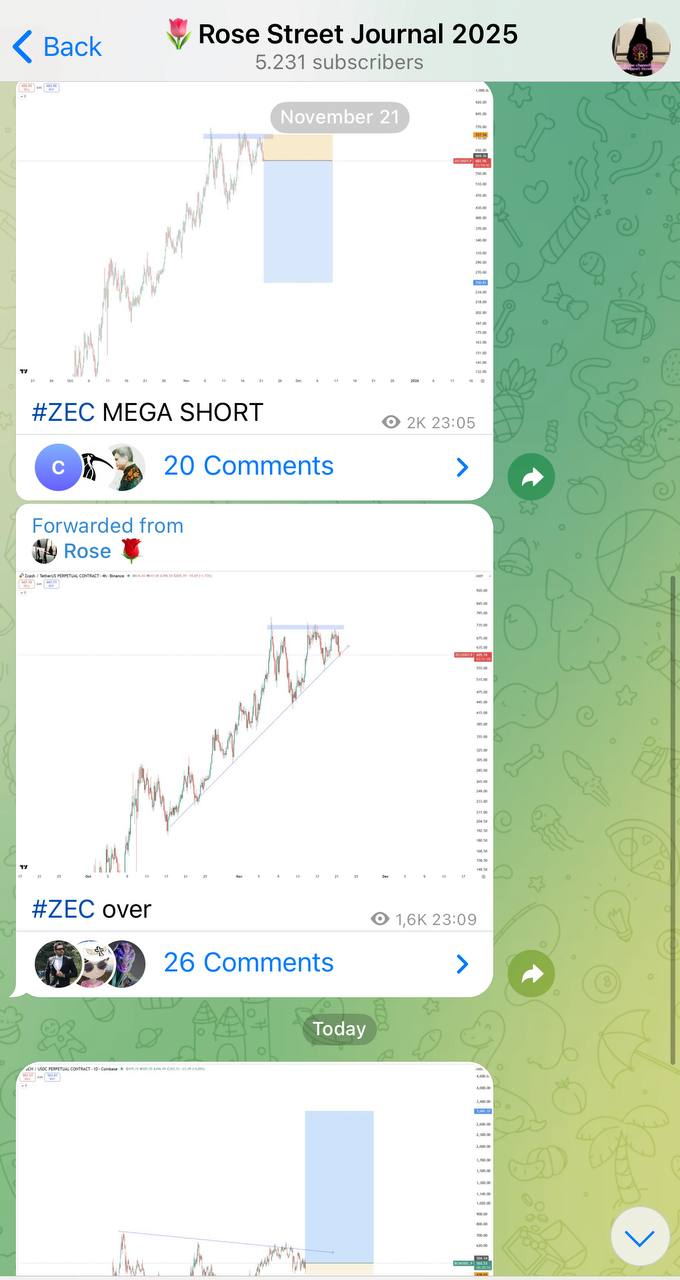Share the ZEC MEGA SHORT post
The image size is (680, 1280).
531,476
